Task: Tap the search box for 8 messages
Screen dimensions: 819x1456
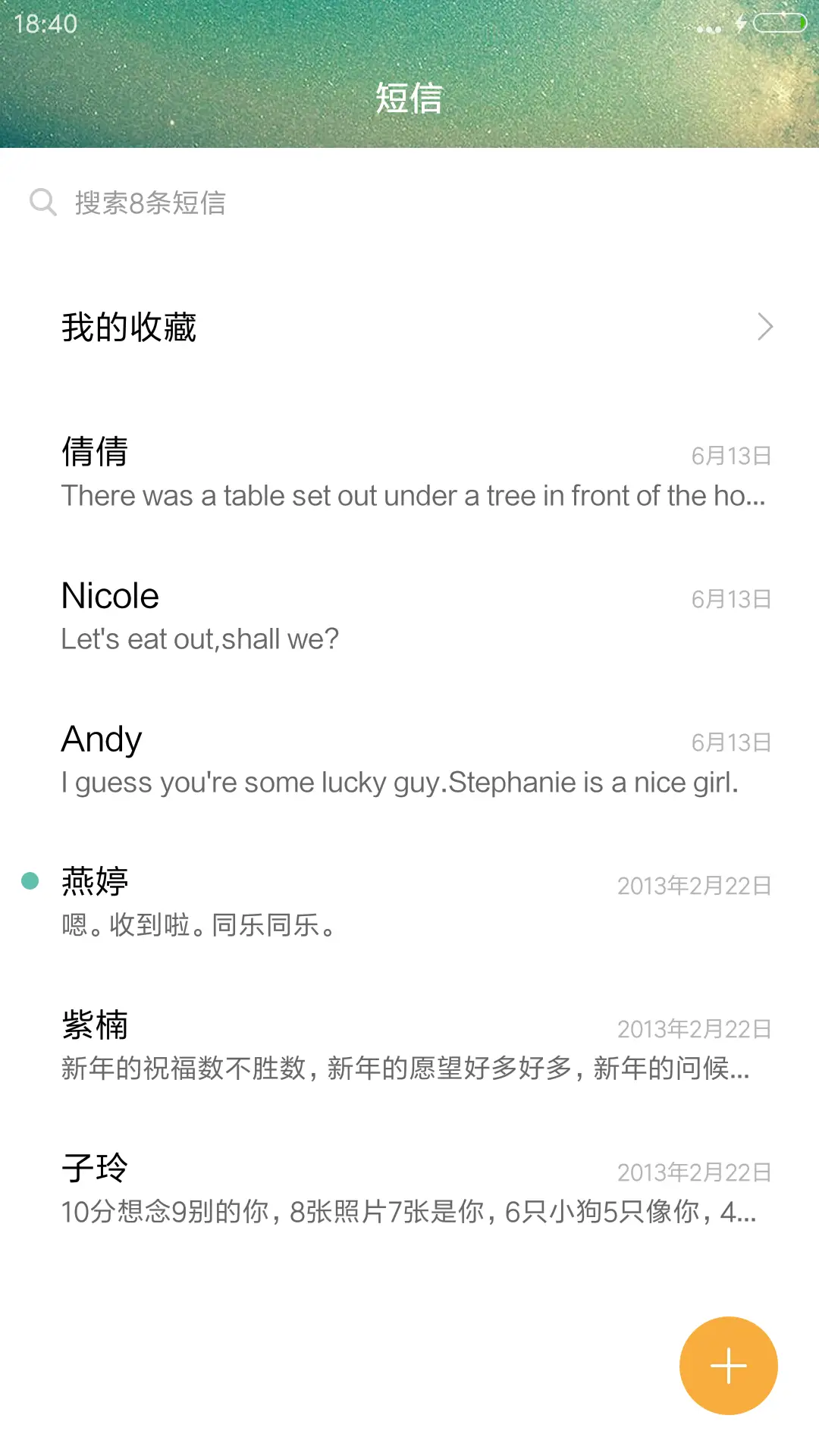Action: point(409,202)
